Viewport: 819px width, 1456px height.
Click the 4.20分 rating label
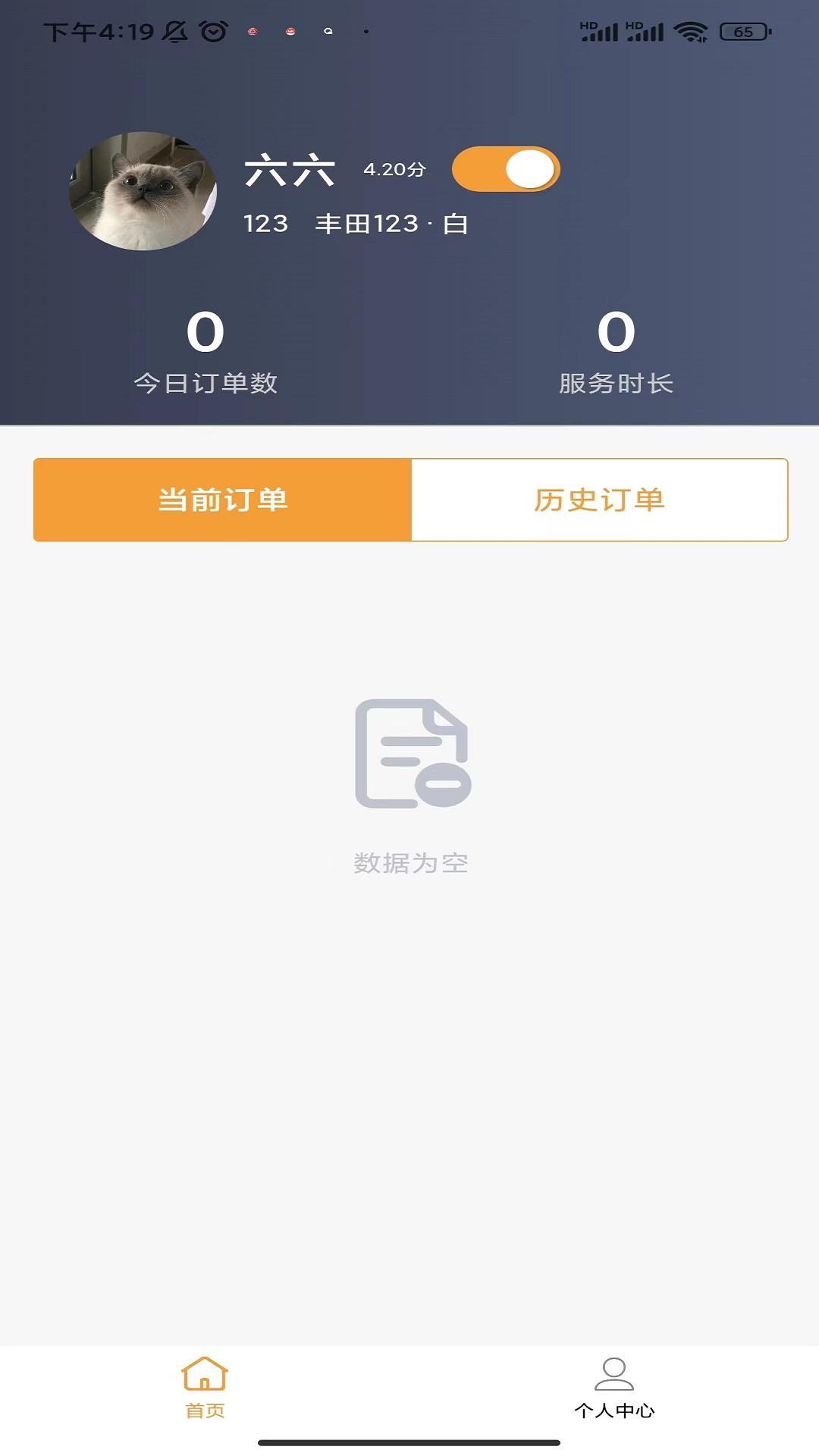click(394, 171)
